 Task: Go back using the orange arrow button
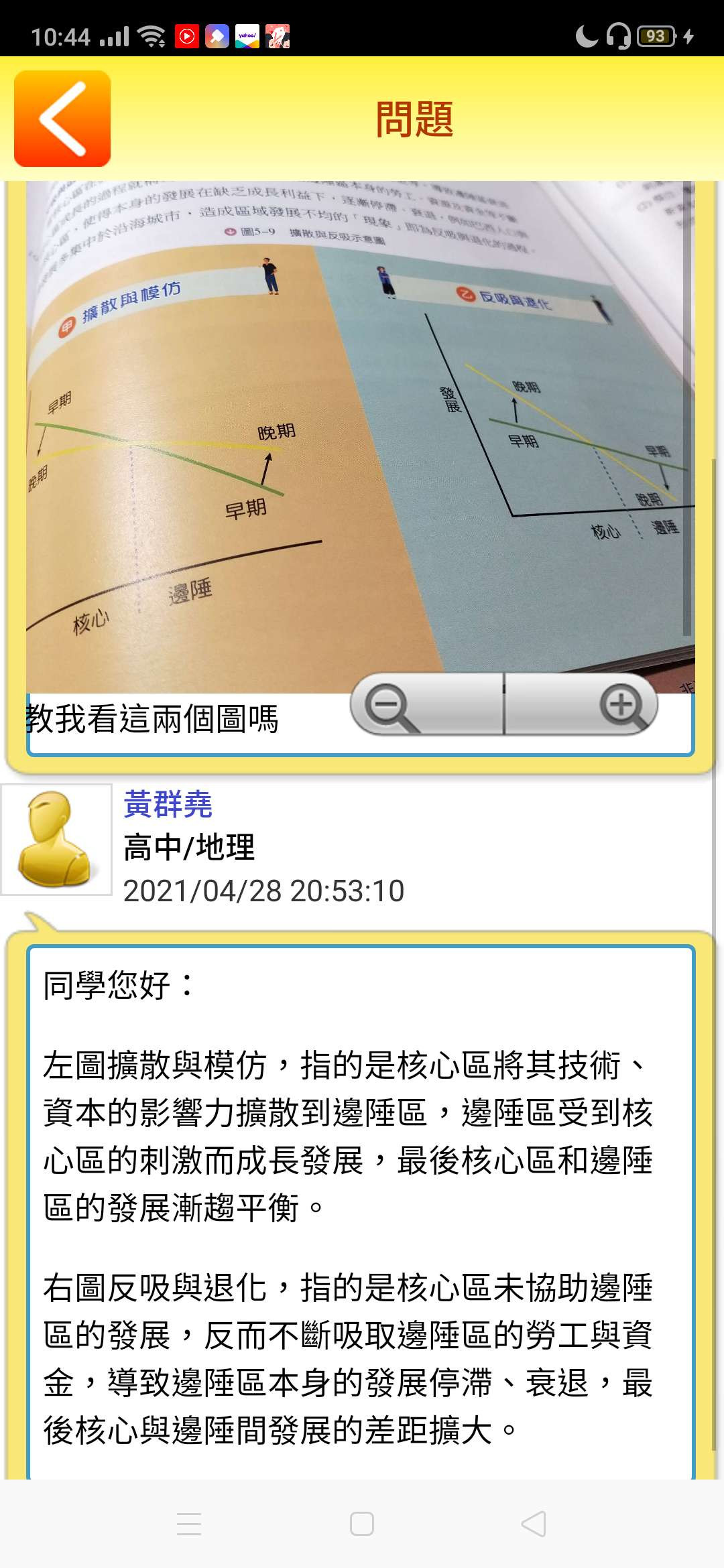[62, 119]
